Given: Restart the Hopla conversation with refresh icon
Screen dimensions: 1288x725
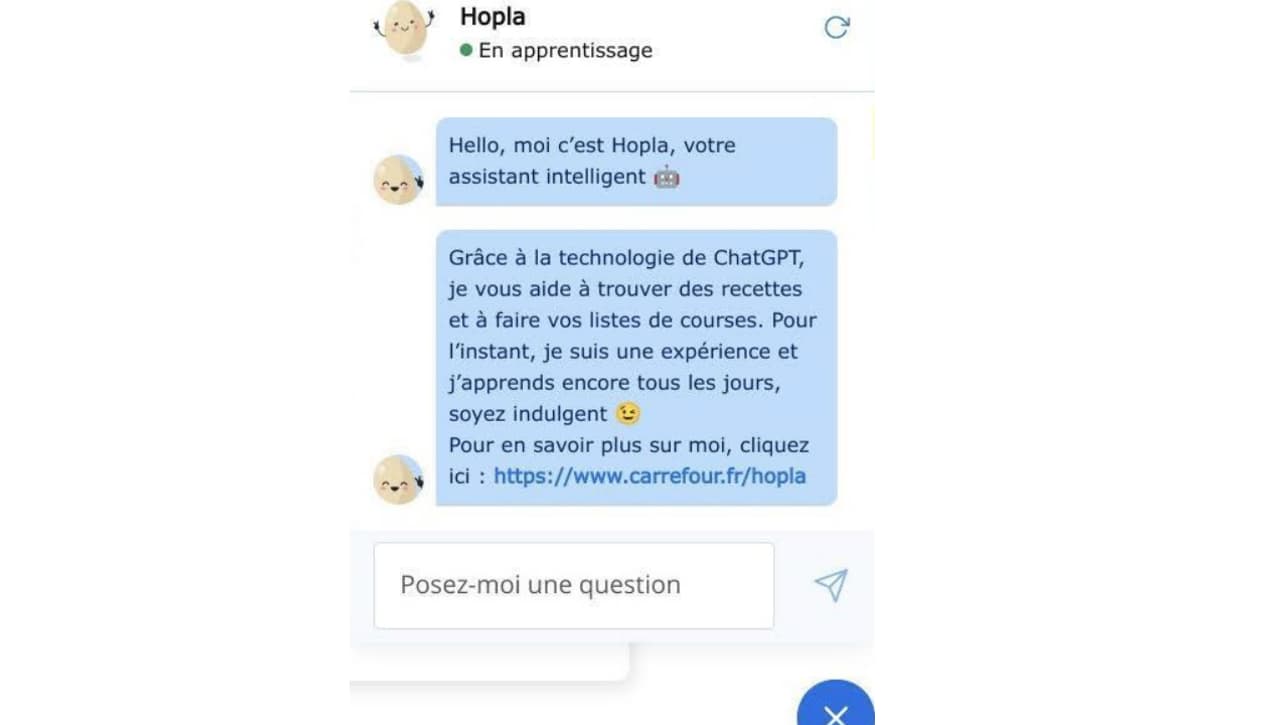Looking at the screenshot, I should pos(836,27).
